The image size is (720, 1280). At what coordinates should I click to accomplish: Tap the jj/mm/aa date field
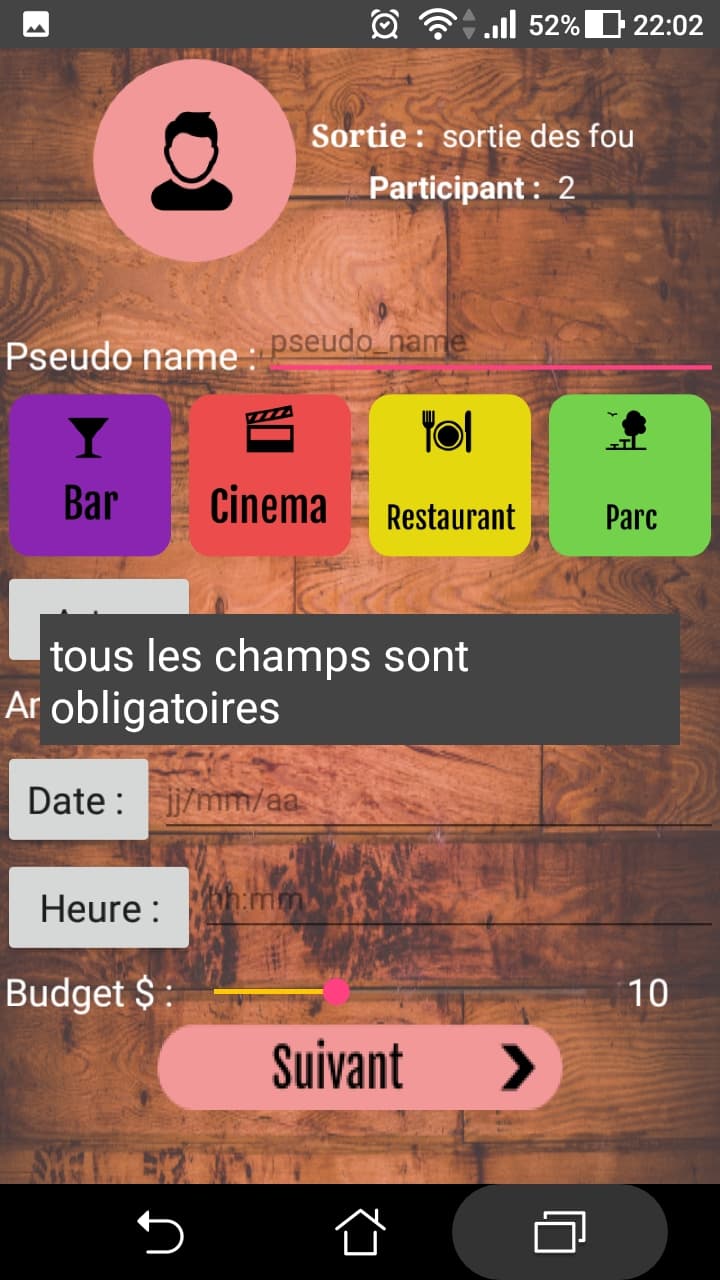[x=430, y=802]
